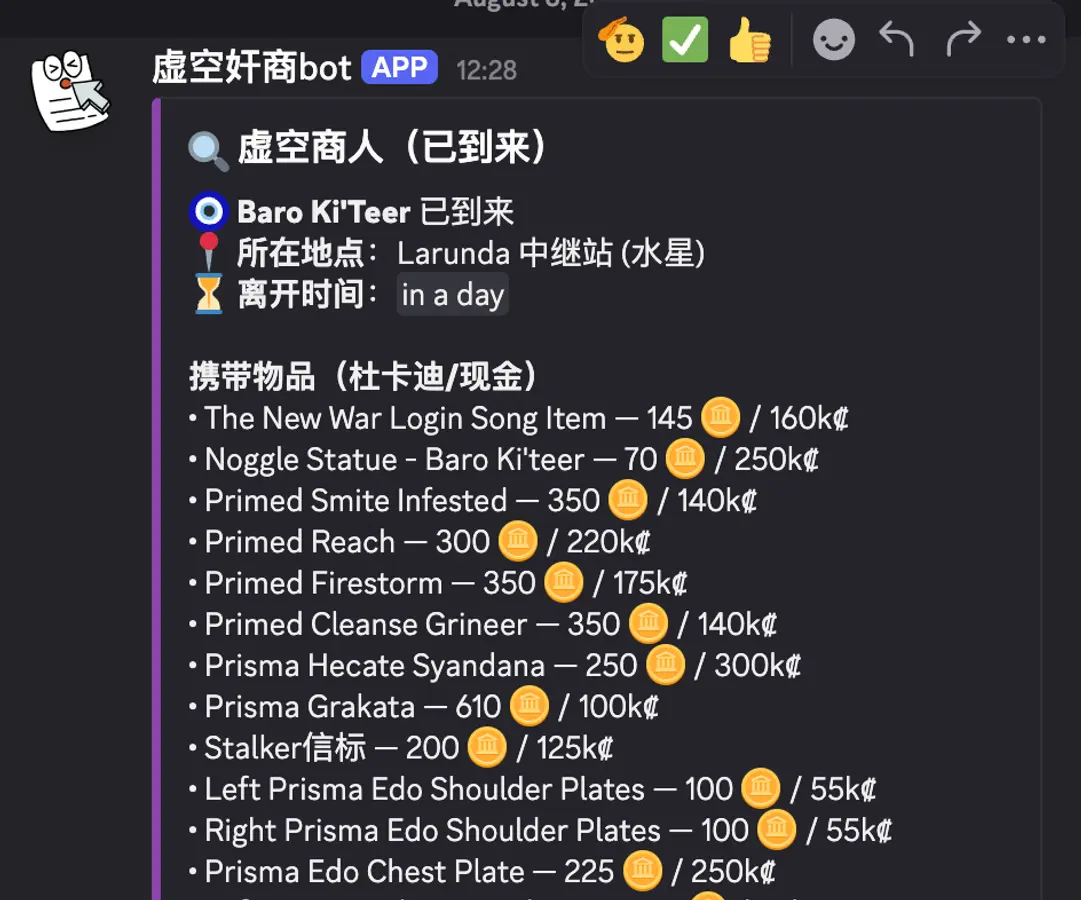React with the thumbs up emoji

[750, 41]
